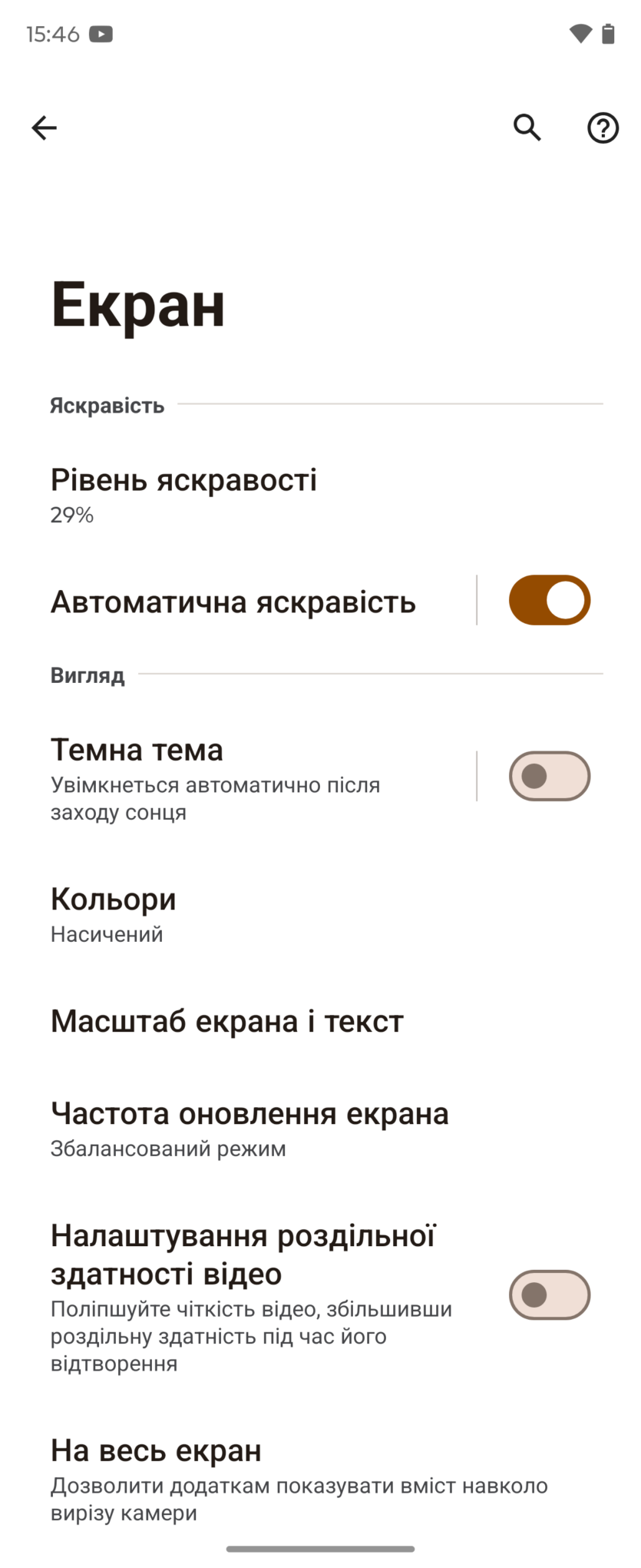Open the Кольори setting
Screen dimensions: 641x1568
pyautogui.click(x=114, y=913)
